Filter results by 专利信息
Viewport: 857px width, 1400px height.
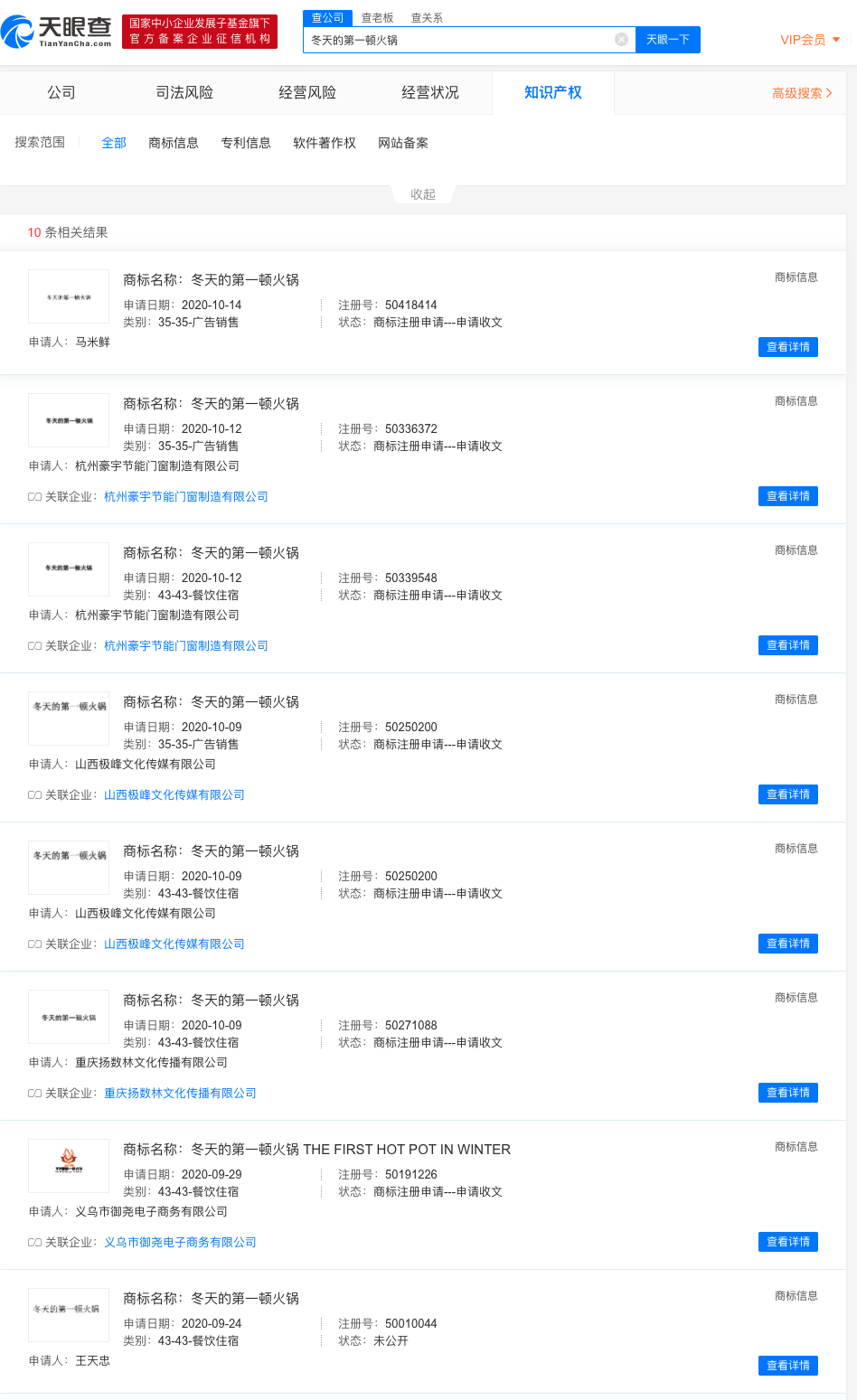[x=246, y=143]
